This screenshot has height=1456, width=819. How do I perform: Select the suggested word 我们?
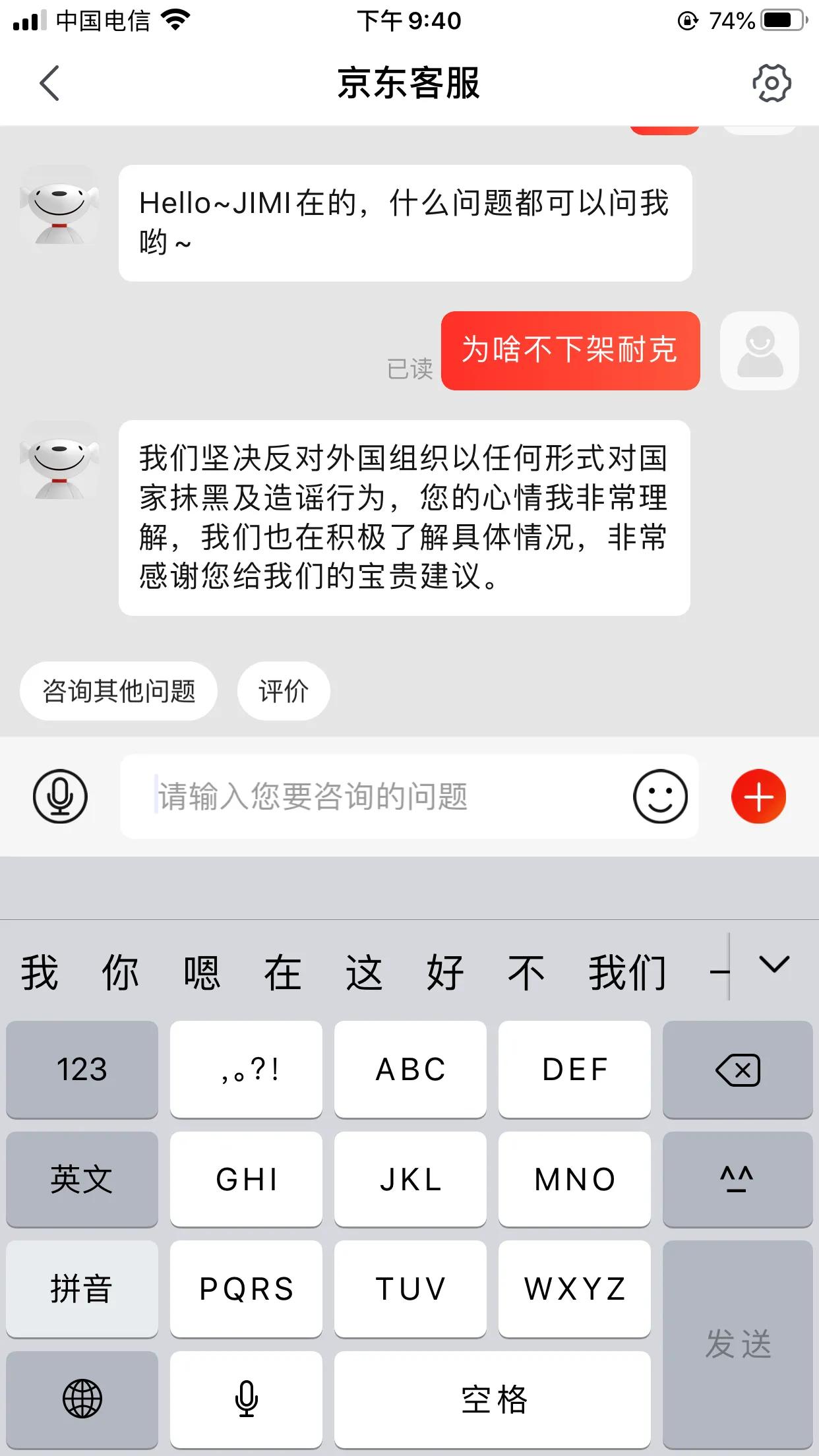click(627, 973)
